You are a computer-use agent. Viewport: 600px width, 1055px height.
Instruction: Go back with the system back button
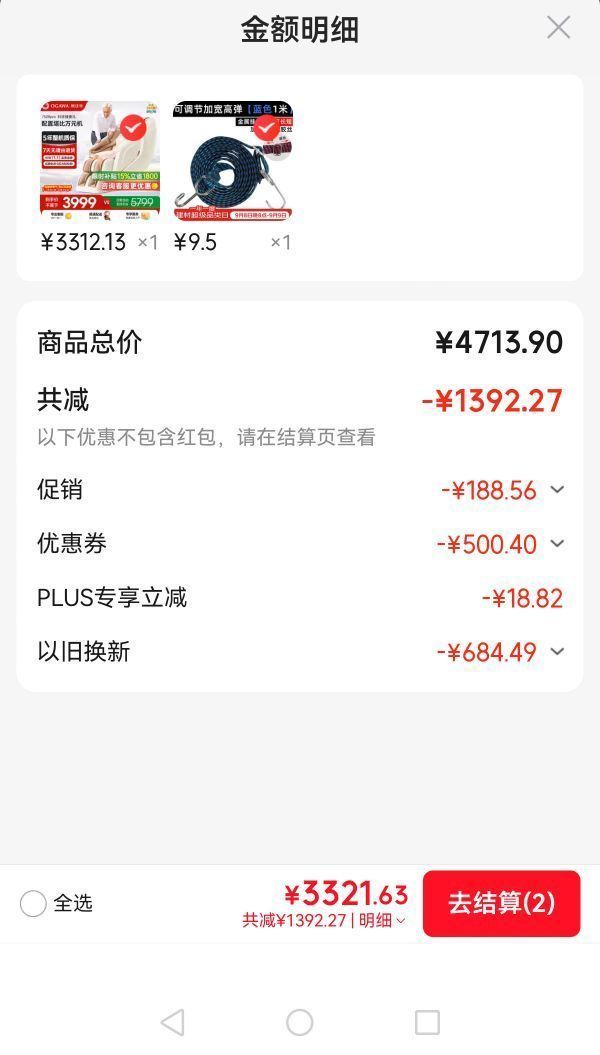[x=172, y=1022]
